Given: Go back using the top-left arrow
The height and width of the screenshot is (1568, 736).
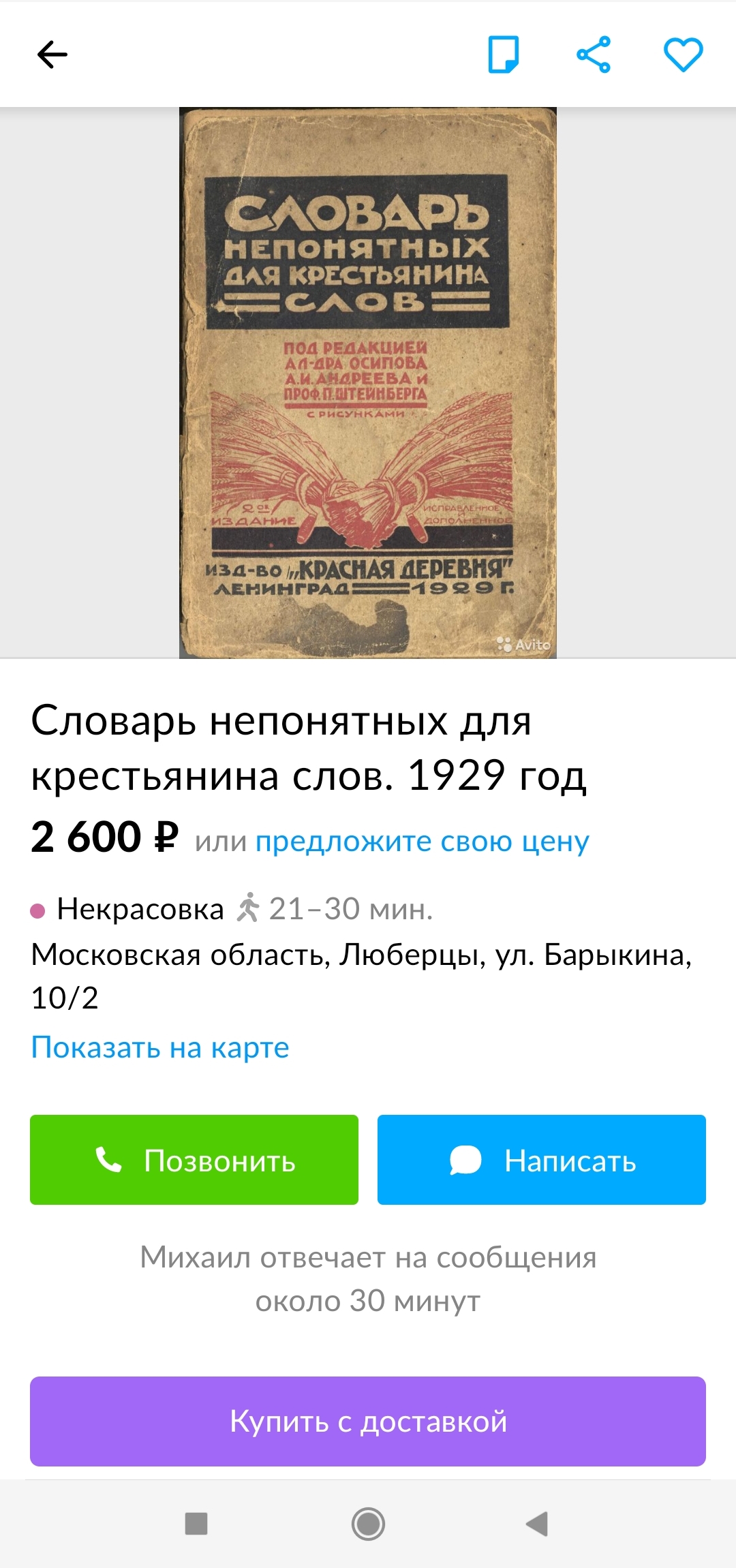Looking at the screenshot, I should pos(52,55).
